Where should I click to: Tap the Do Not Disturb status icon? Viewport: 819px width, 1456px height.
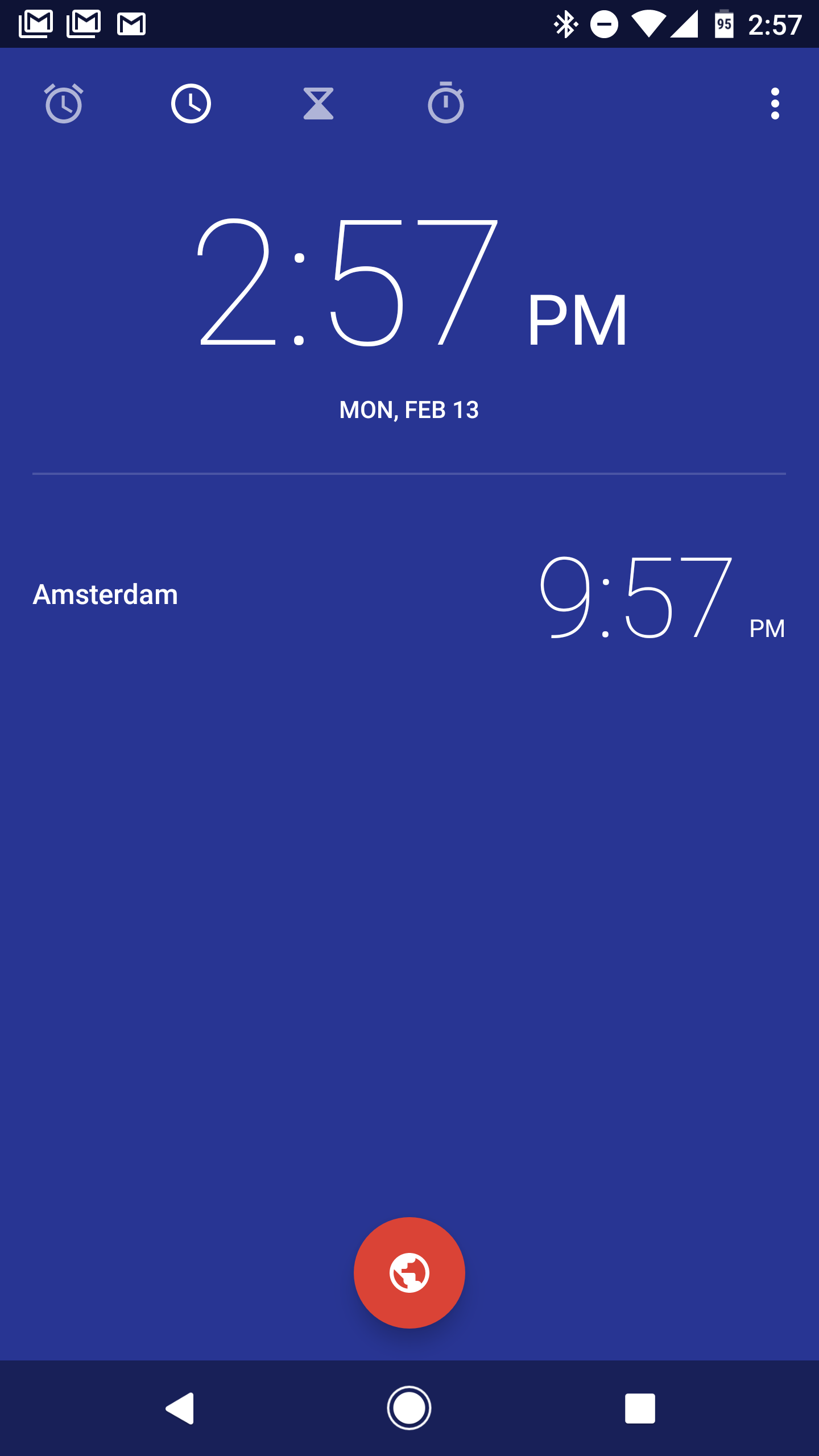pyautogui.click(x=604, y=23)
